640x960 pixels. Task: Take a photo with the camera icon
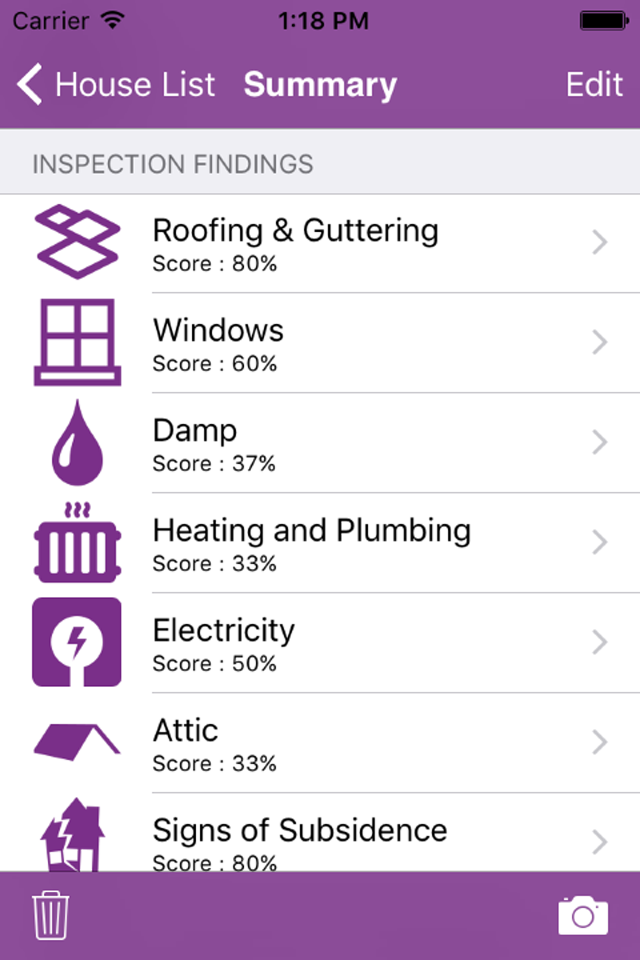(x=583, y=915)
